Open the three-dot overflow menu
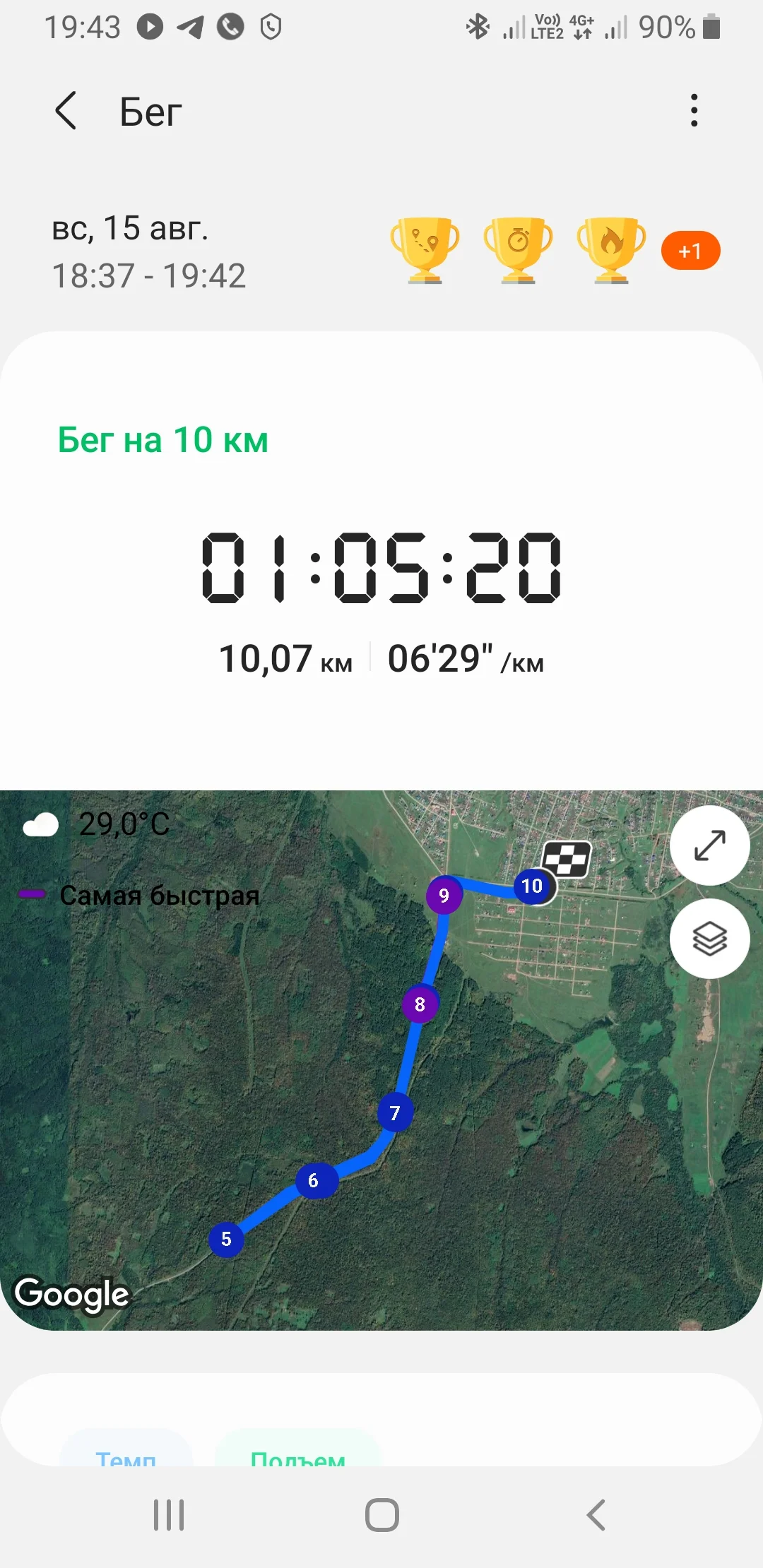Image resolution: width=763 pixels, height=1568 pixels. (x=694, y=111)
